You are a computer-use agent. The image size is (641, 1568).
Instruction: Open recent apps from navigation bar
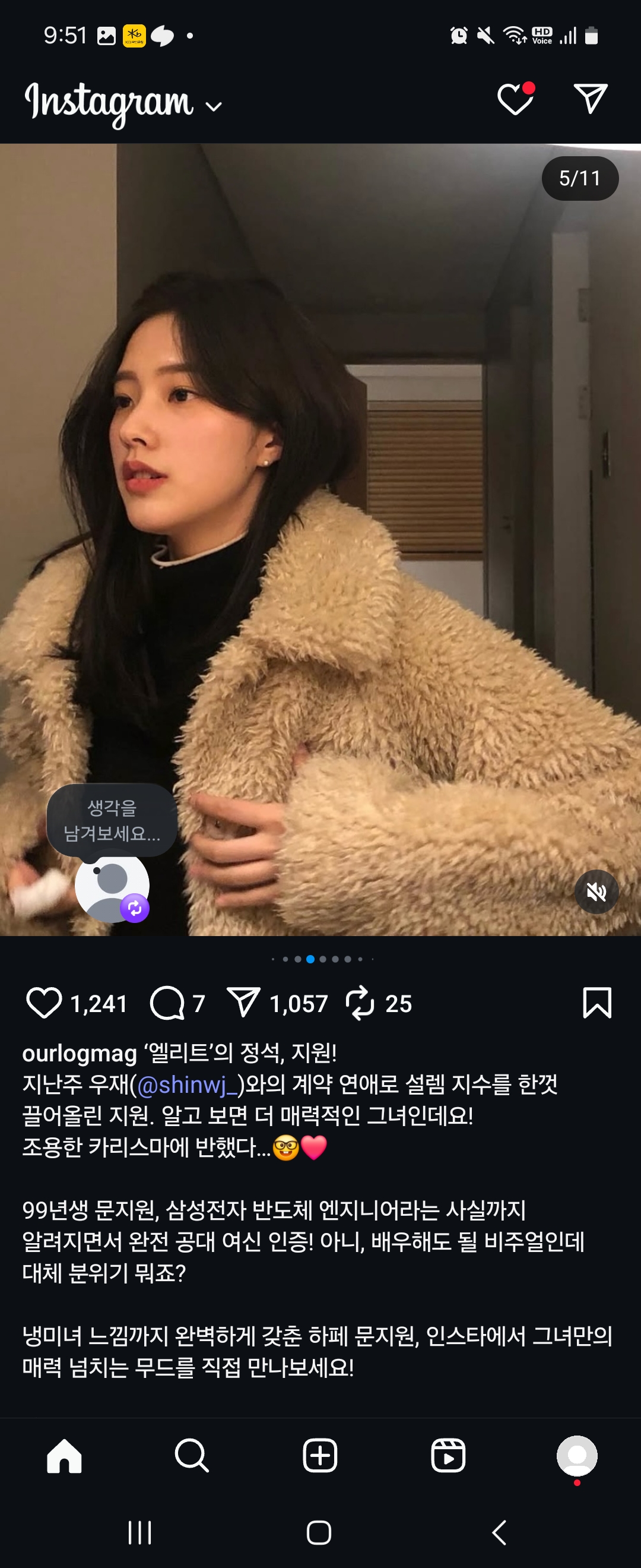[x=140, y=1533]
